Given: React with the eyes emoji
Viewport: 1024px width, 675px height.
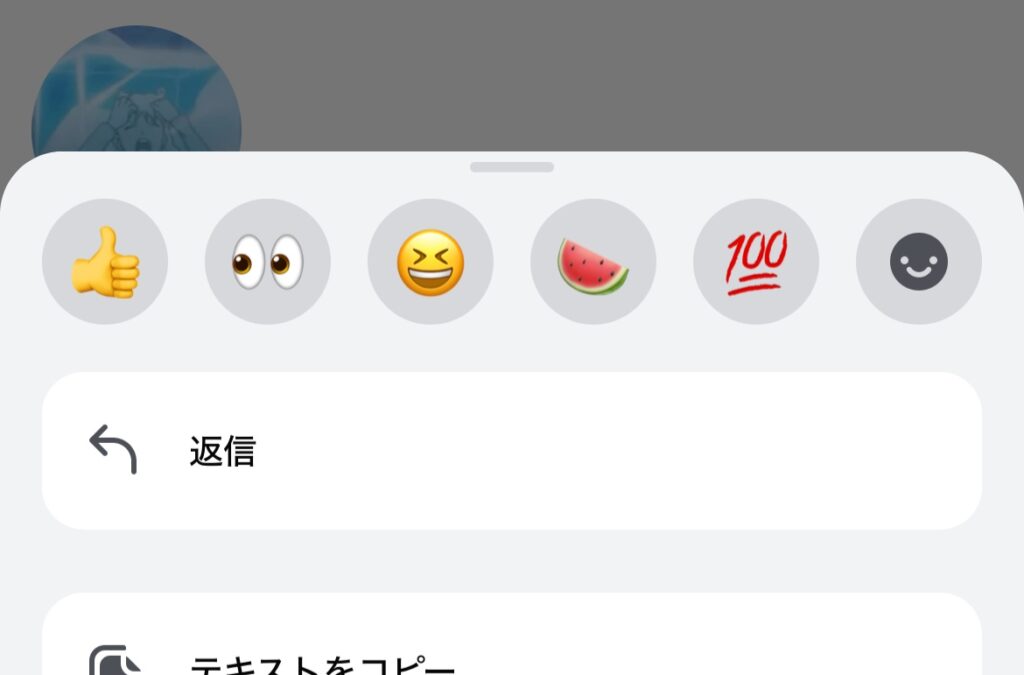Looking at the screenshot, I should [x=267, y=262].
